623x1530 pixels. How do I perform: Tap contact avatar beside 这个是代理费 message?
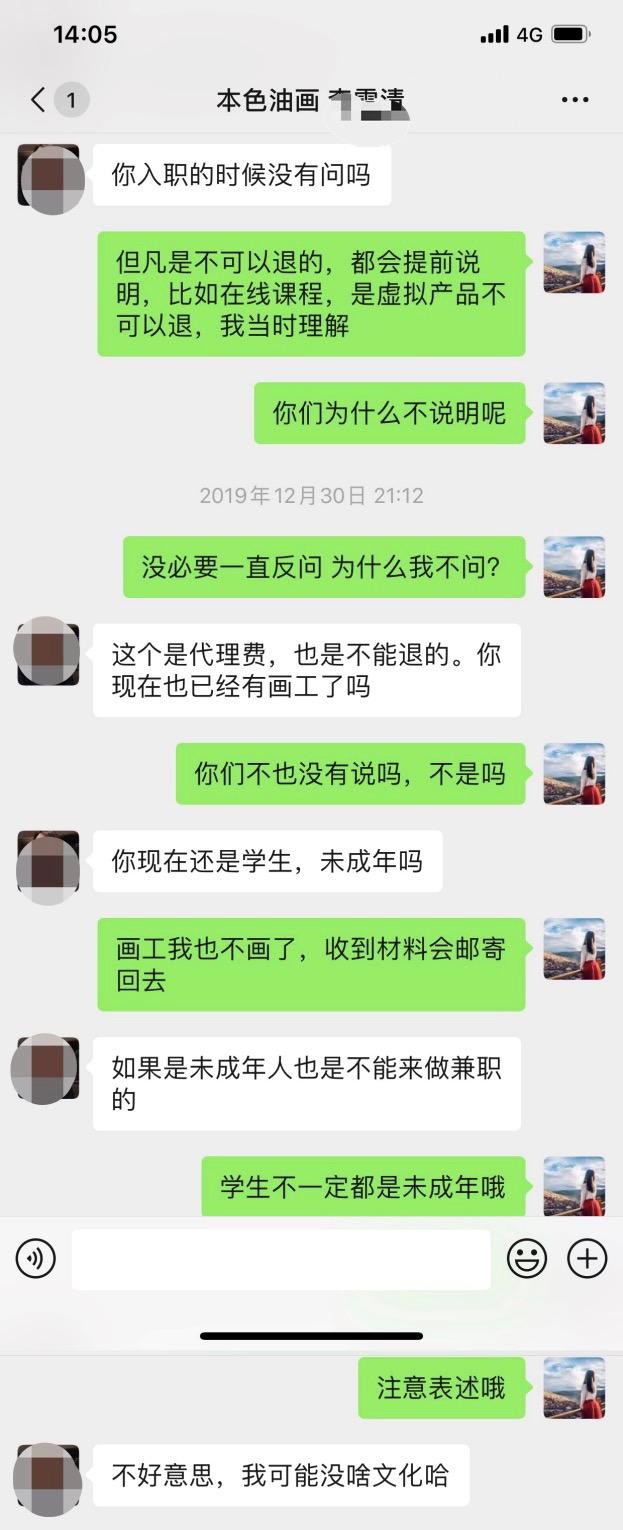pyautogui.click(x=48, y=653)
